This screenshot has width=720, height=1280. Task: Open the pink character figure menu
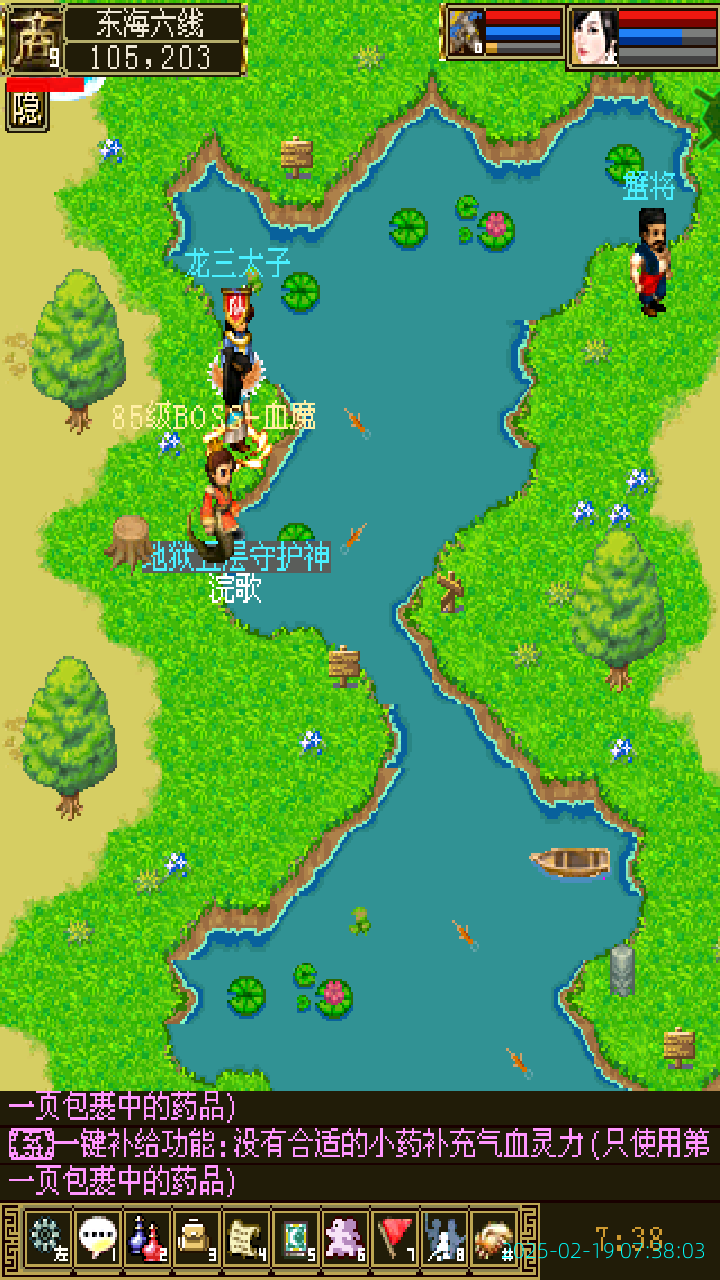pyautogui.click(x=346, y=1238)
